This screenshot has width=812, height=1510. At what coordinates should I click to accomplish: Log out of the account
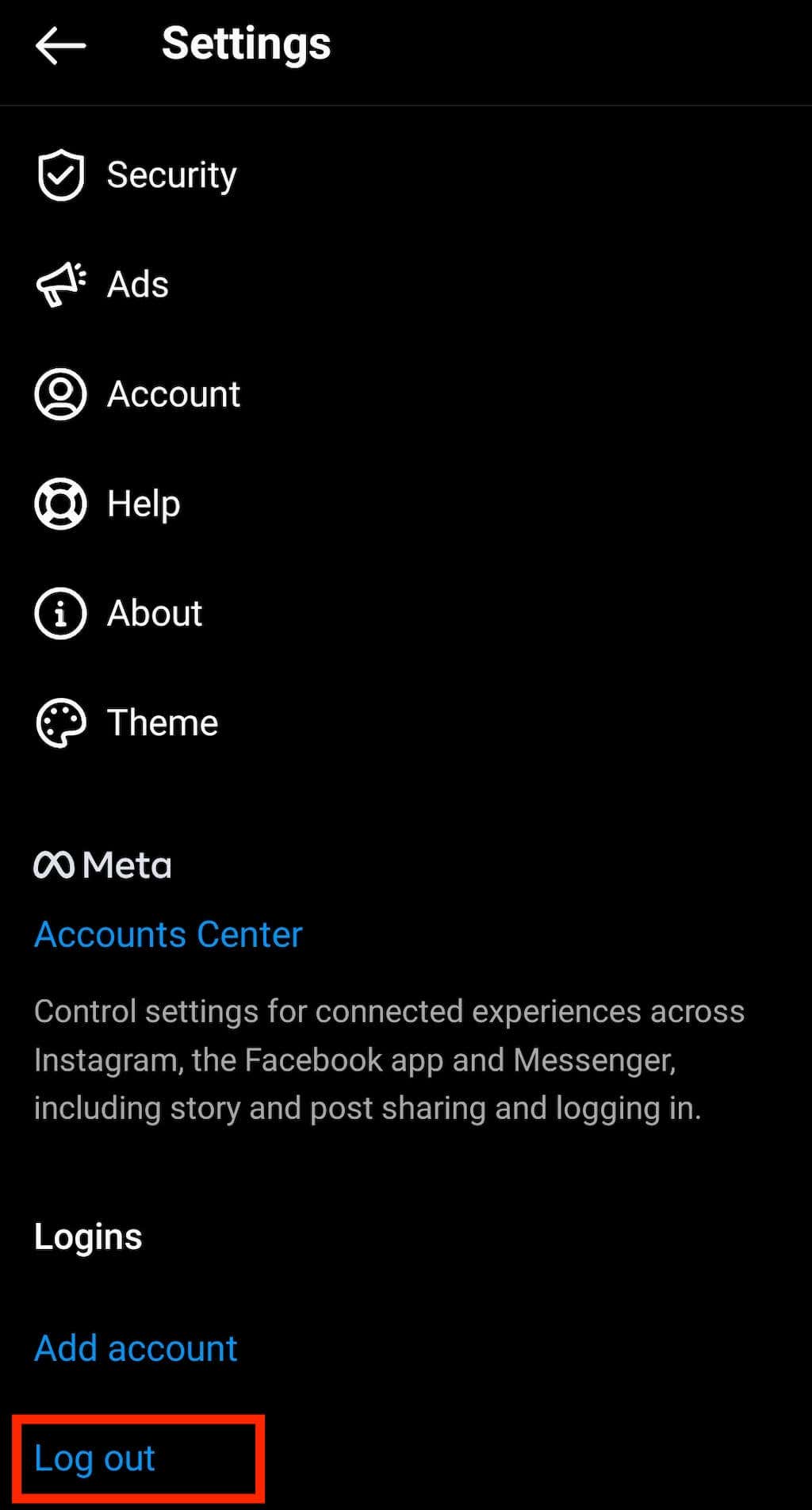[94, 1458]
